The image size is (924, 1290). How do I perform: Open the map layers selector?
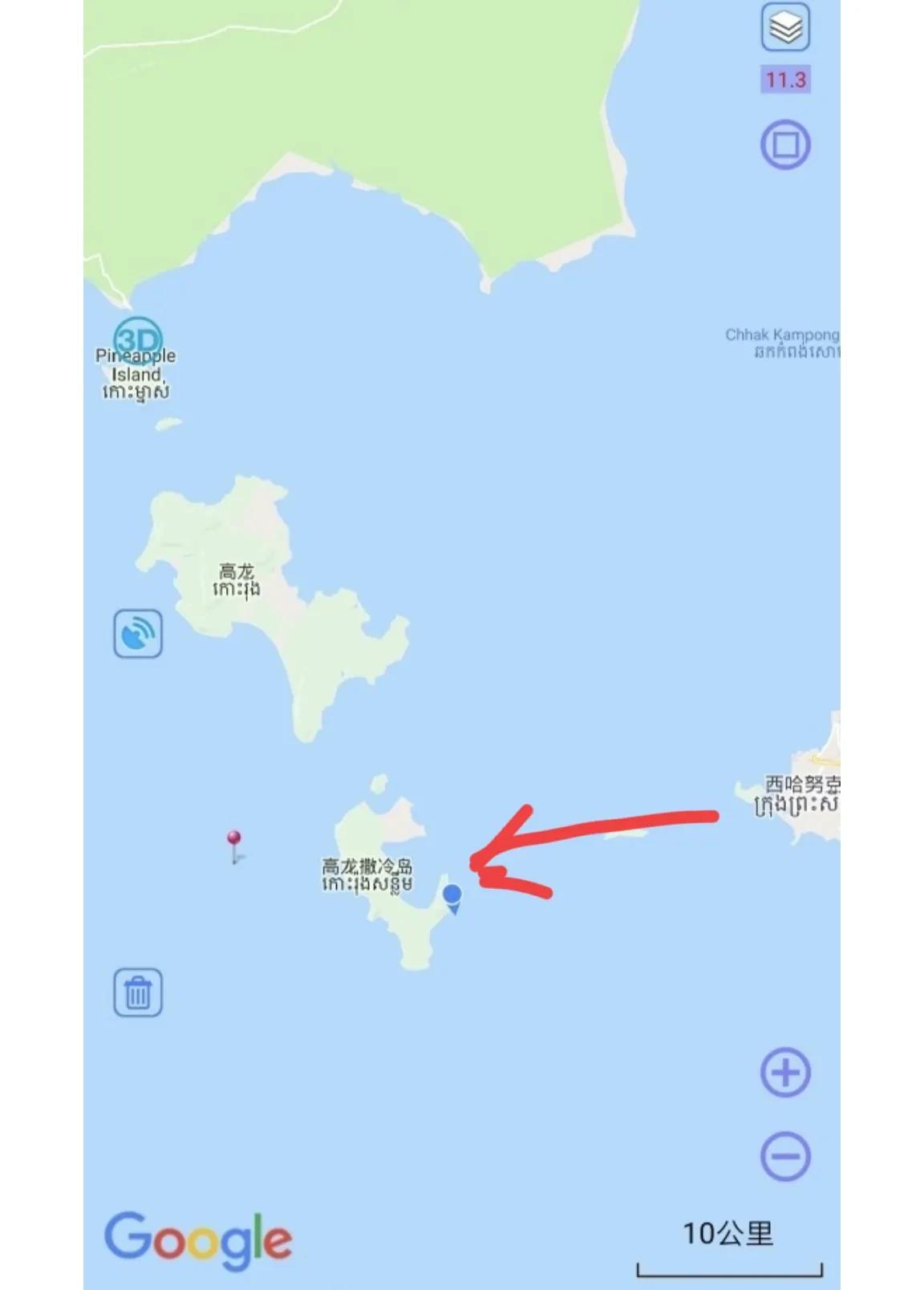tap(784, 27)
